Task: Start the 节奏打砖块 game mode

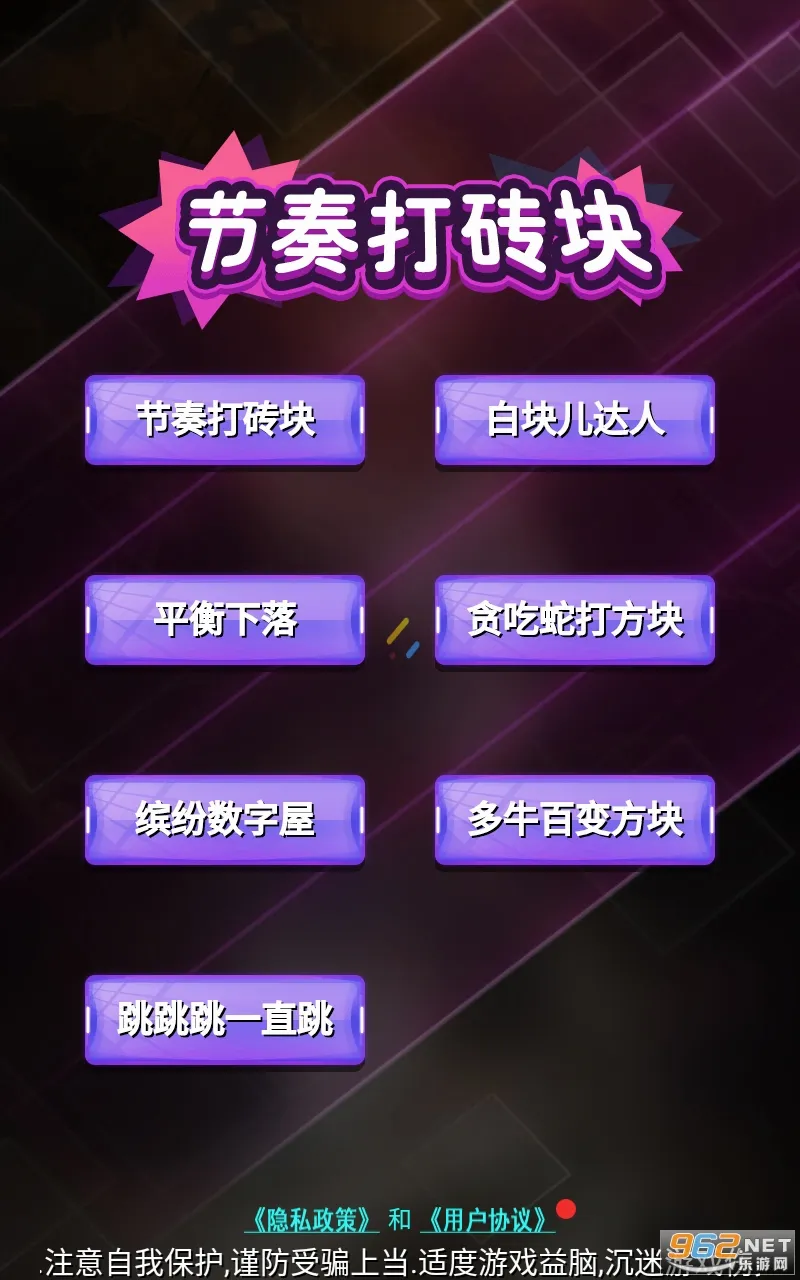Action: tap(225, 420)
